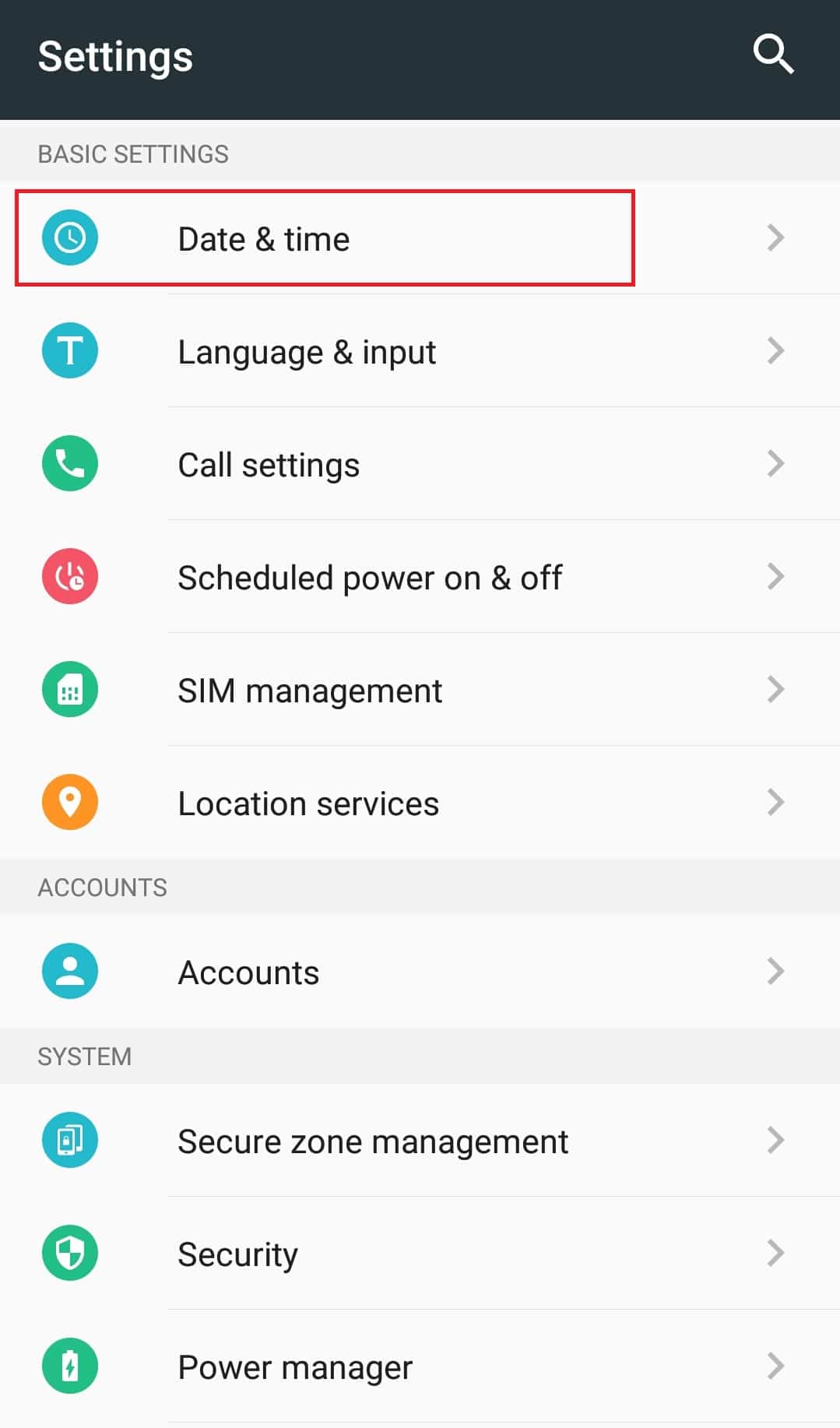Open Location services settings
This screenshot has width=840, height=1428.
pos(308,802)
